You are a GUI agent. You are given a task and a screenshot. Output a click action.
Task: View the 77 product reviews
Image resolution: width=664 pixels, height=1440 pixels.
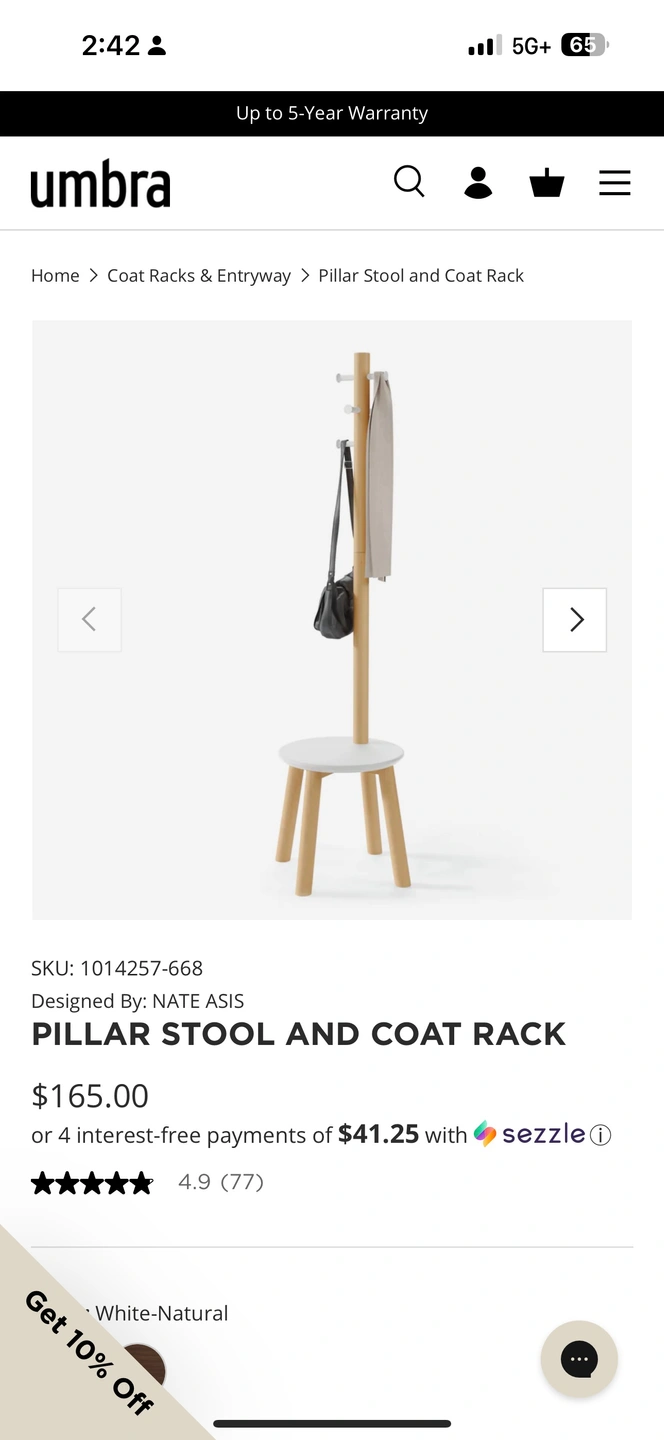pos(241,1182)
